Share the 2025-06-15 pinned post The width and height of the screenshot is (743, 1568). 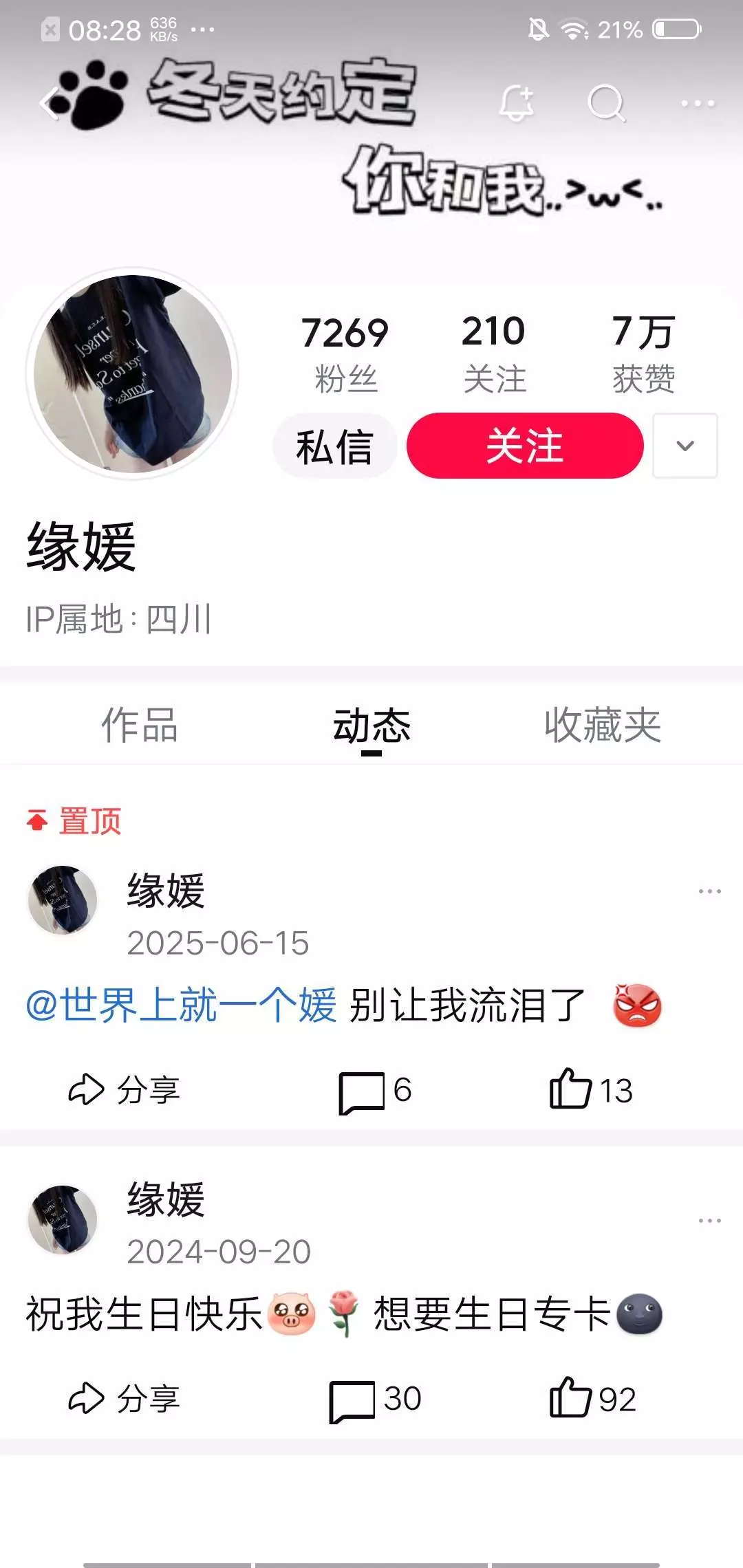124,1090
